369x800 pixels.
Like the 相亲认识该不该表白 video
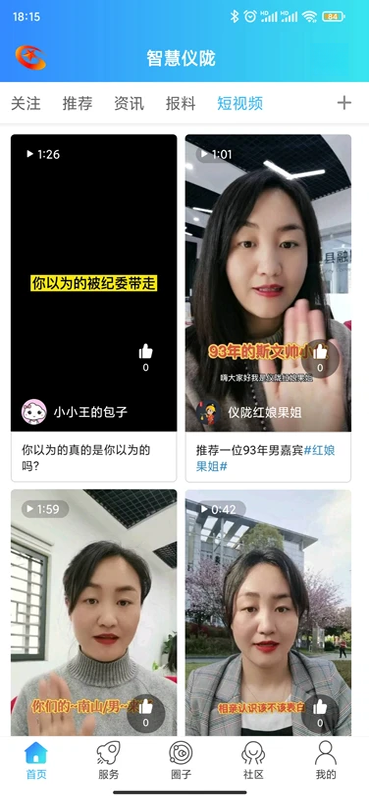(320, 713)
